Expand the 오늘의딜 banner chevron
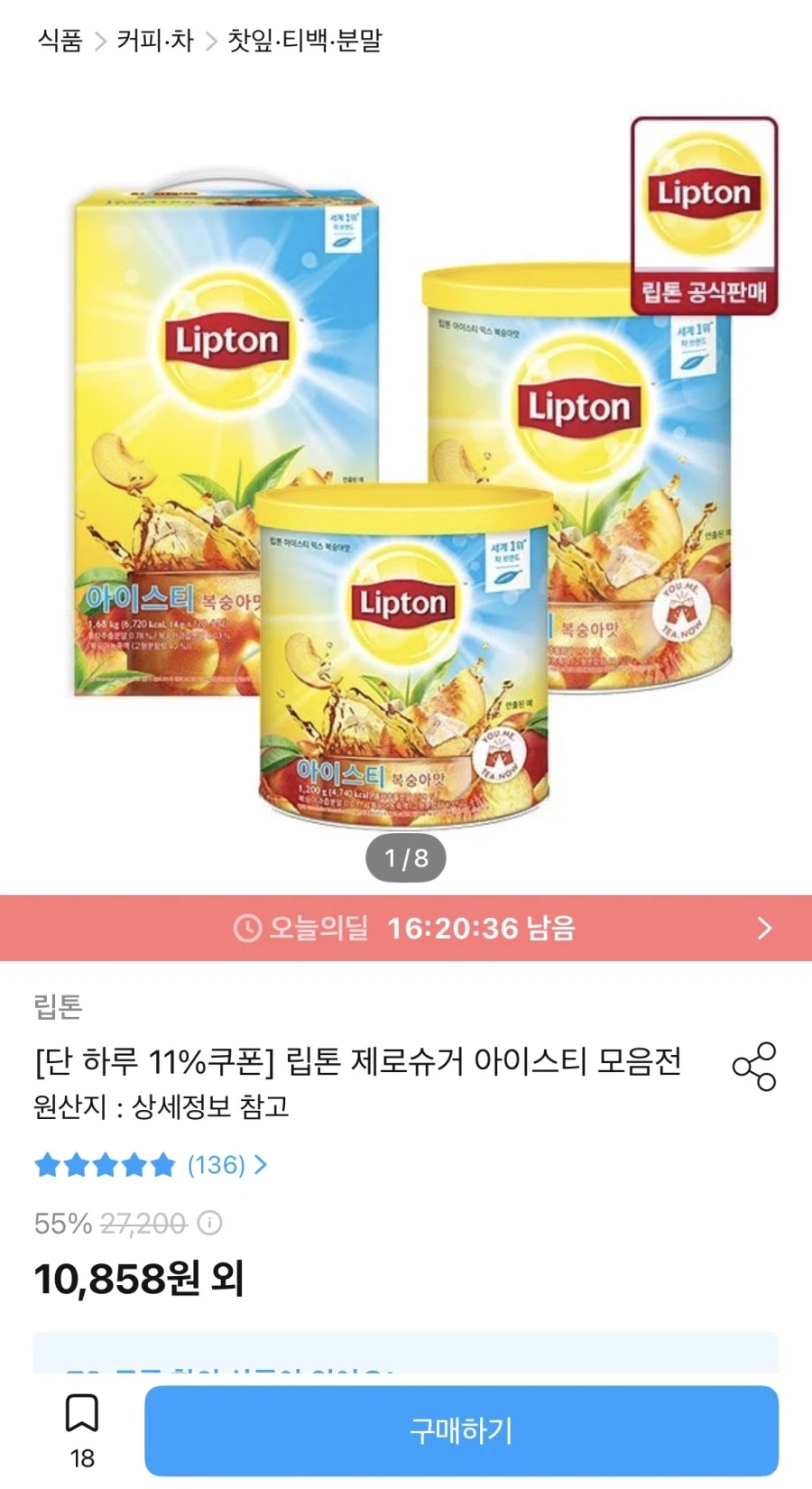This screenshot has width=812, height=1489. [765, 928]
